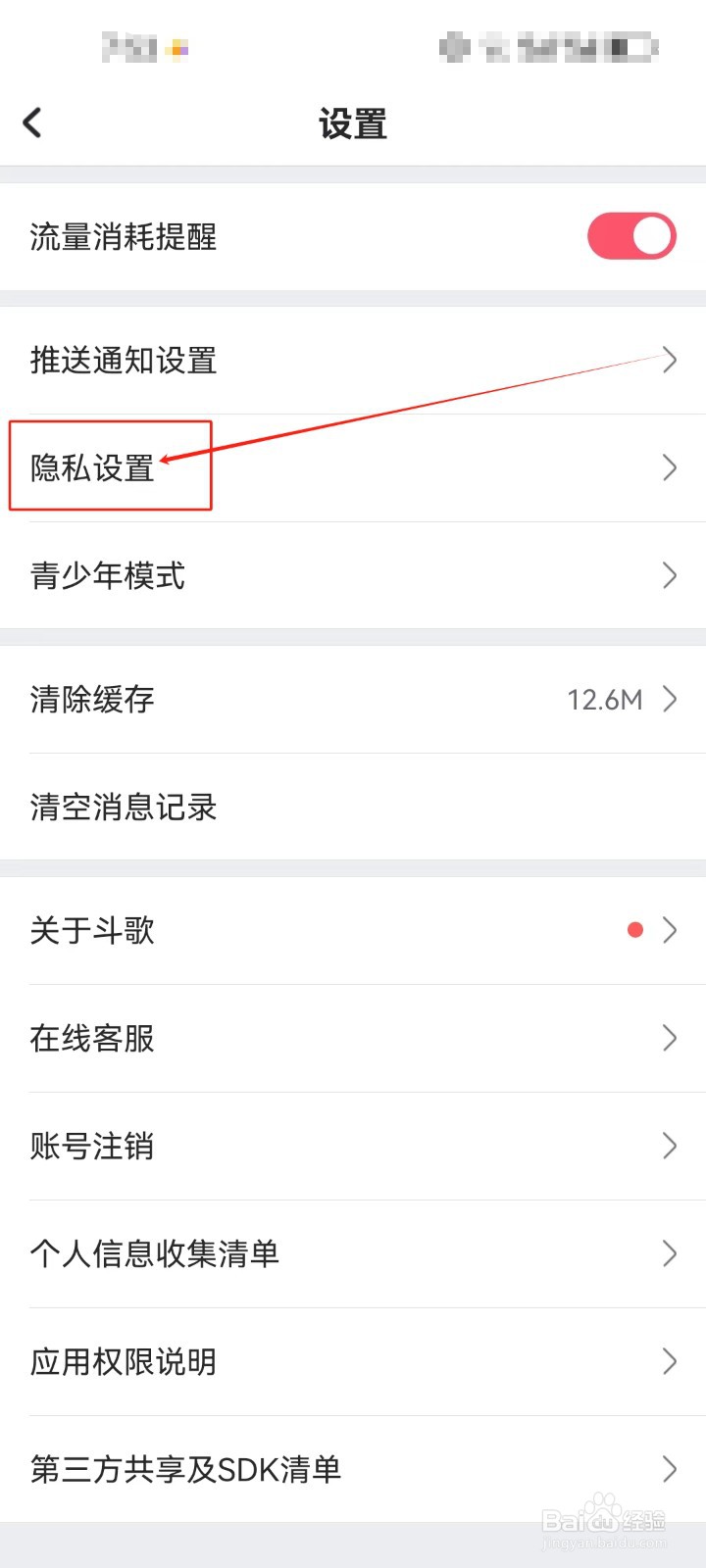Tap the red unread dot near 关于斗歌
The image size is (706, 1568).
(634, 929)
